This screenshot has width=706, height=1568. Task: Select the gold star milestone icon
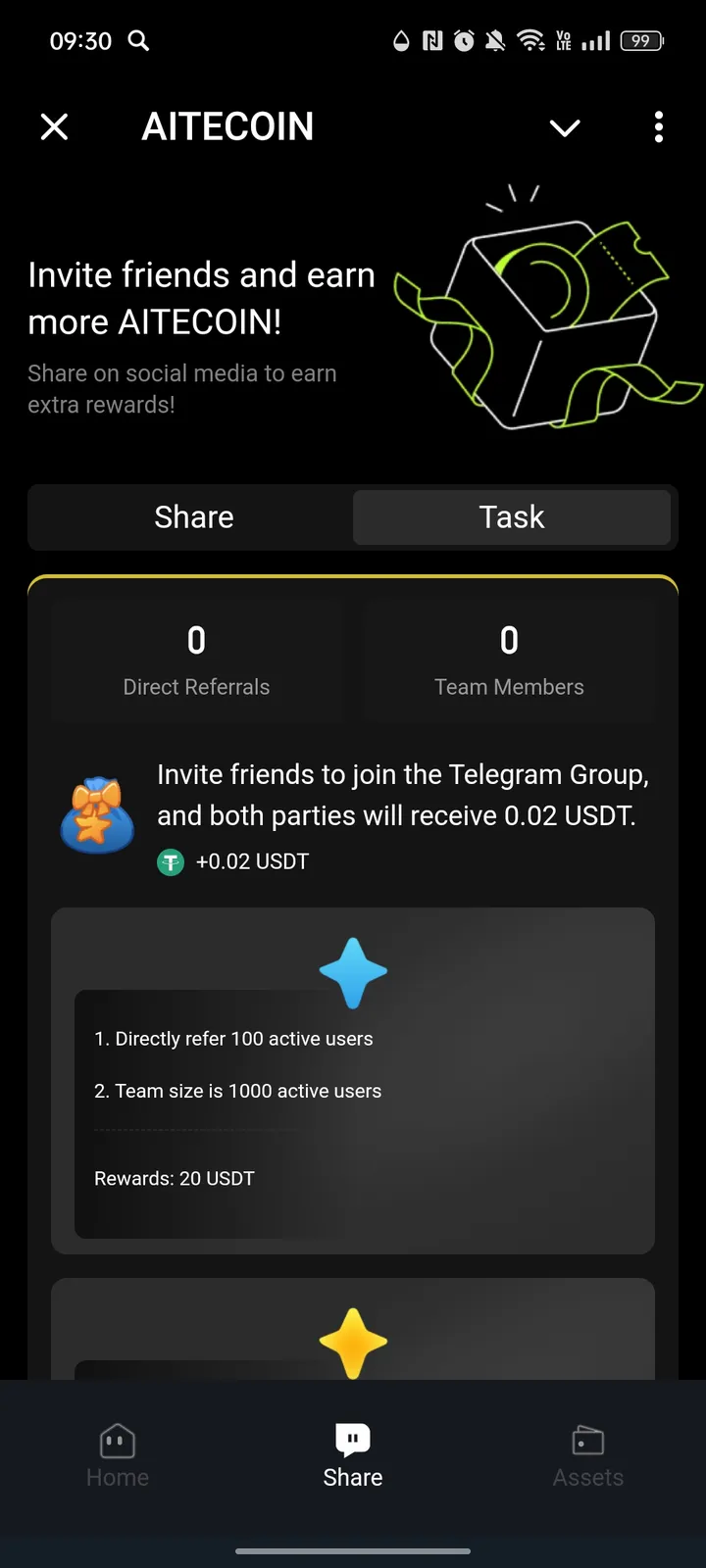(353, 1341)
